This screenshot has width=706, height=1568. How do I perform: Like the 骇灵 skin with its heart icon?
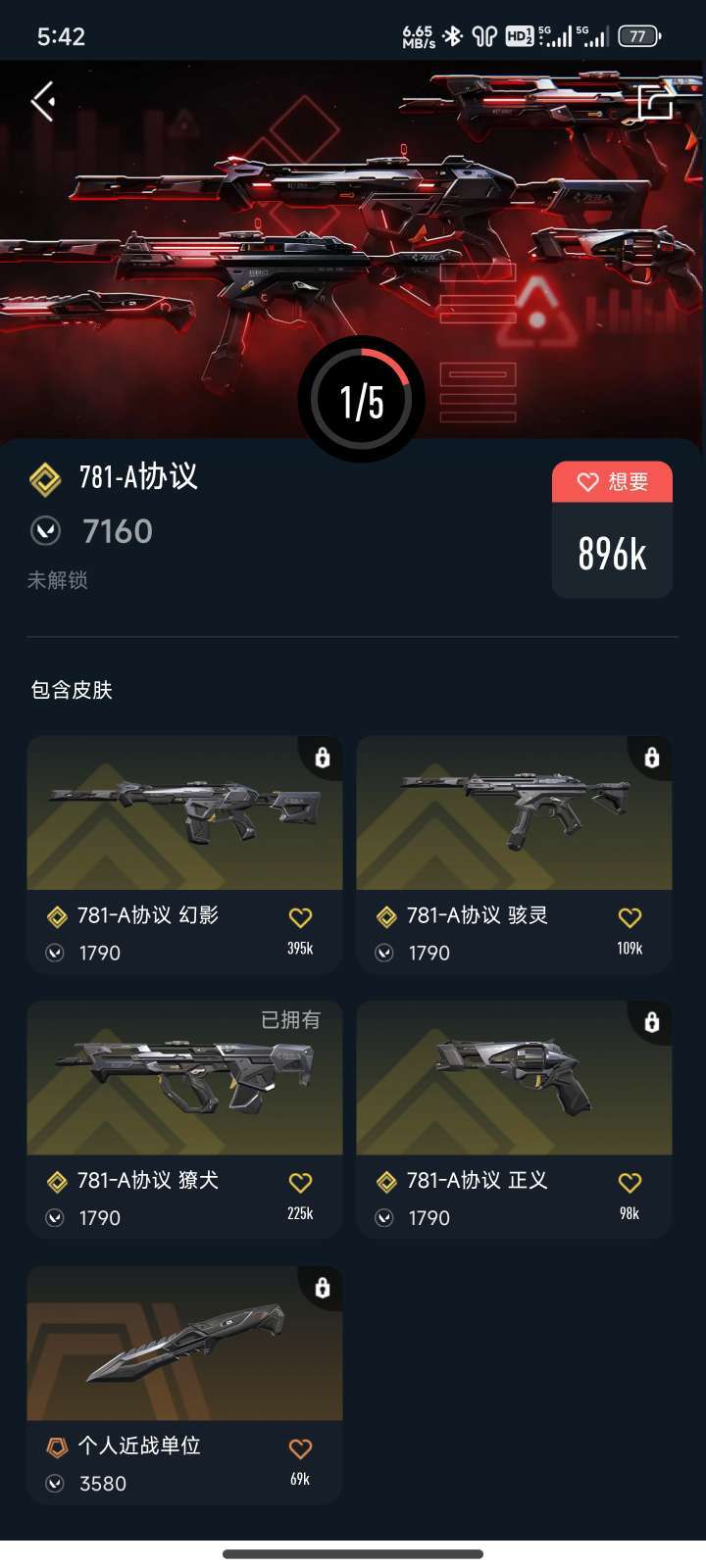coord(630,917)
